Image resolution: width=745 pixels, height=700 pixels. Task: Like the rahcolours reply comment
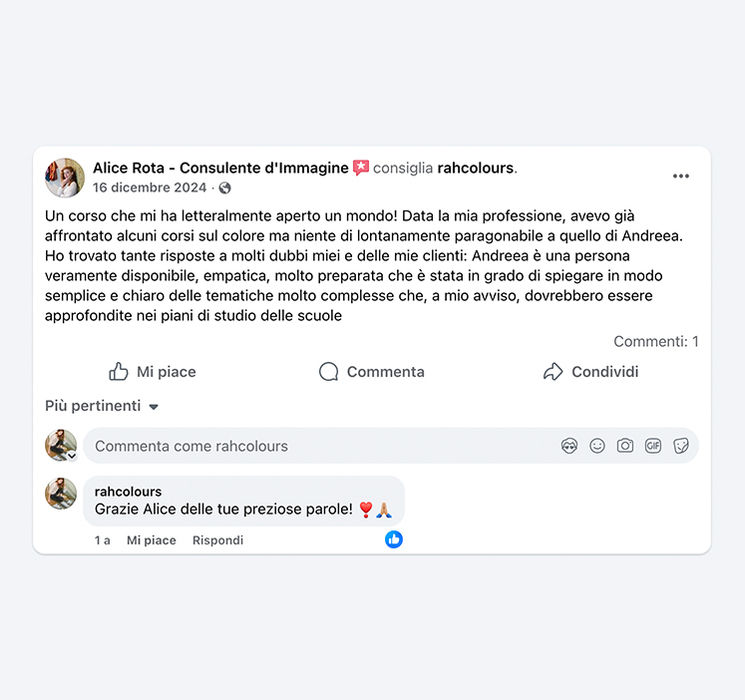click(x=151, y=540)
